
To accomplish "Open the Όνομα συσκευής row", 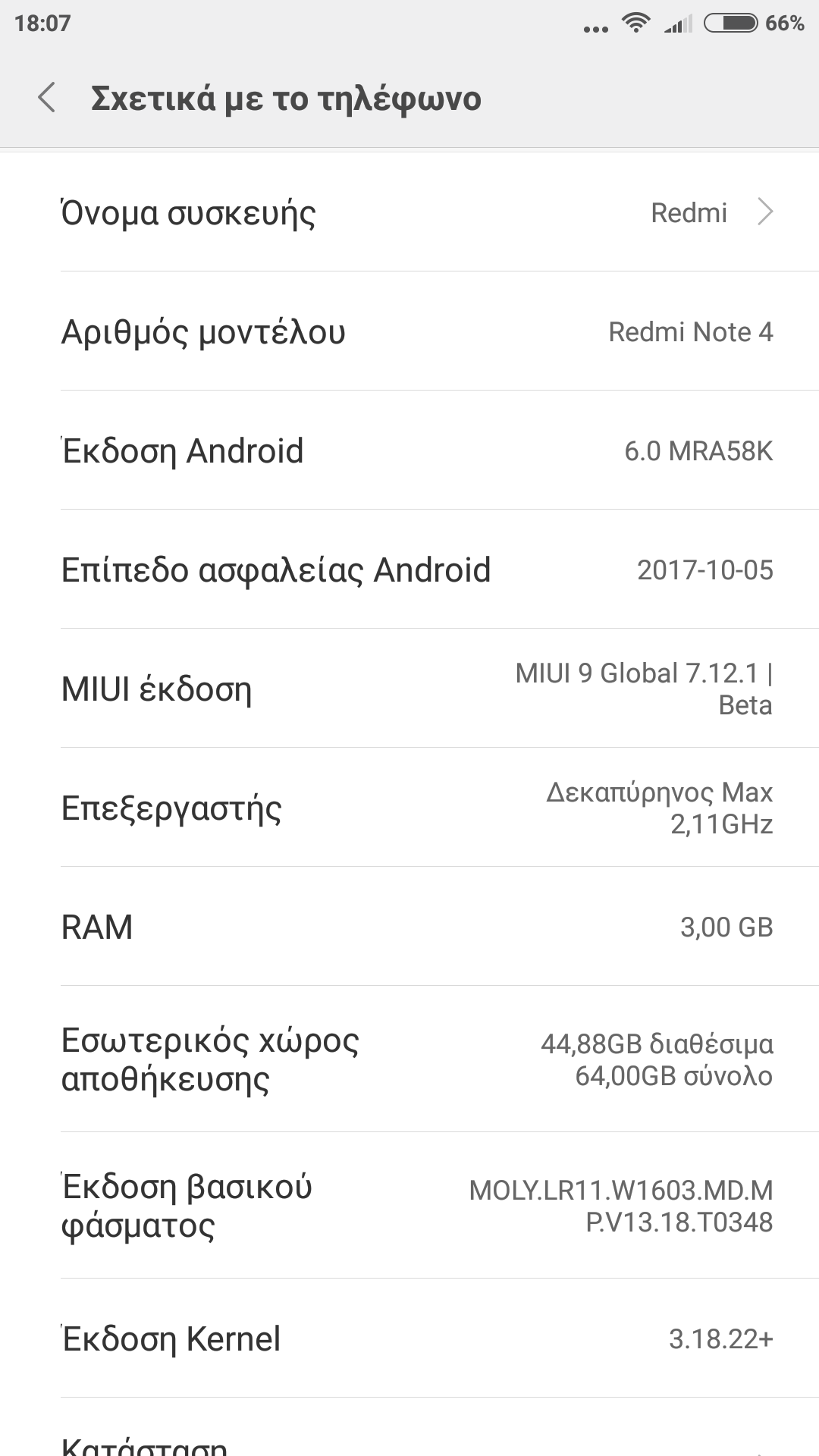I will pos(409,213).
